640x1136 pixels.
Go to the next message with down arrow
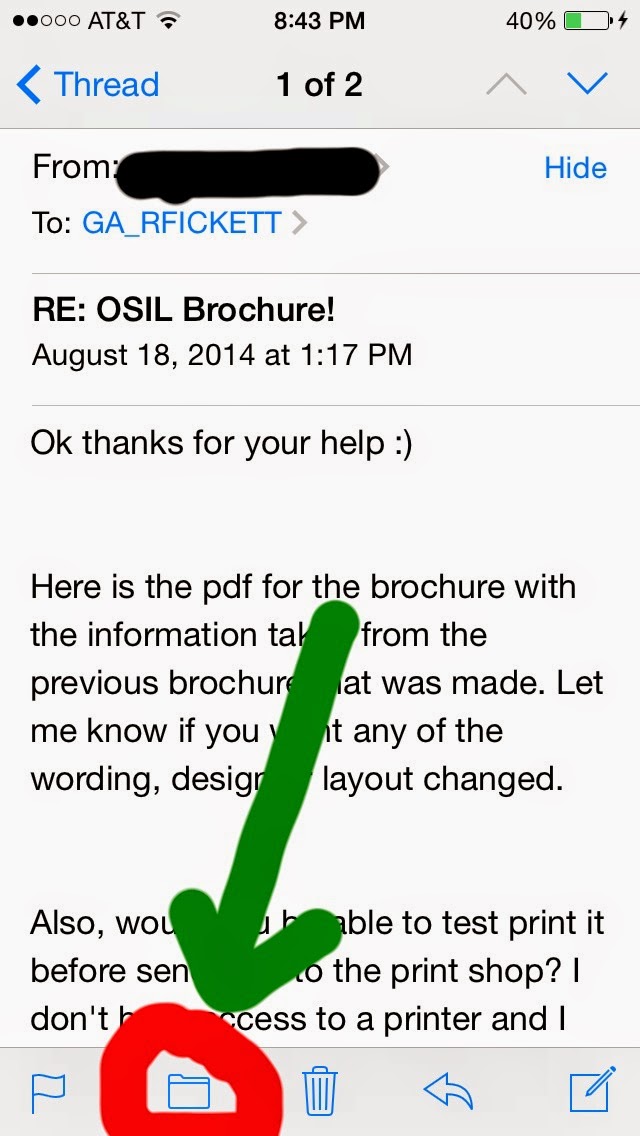587,85
